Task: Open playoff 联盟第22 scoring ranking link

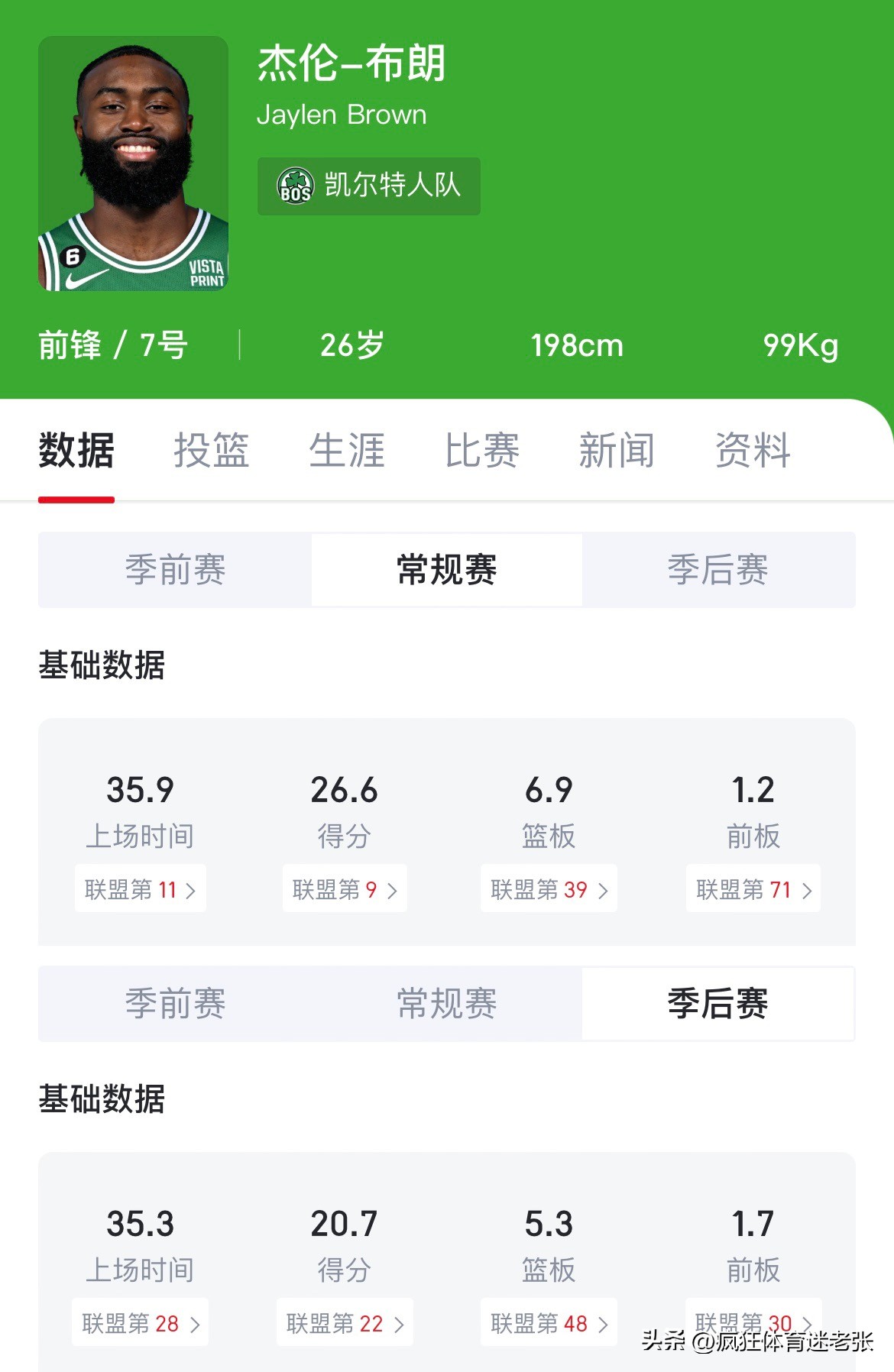Action: pyautogui.click(x=344, y=1323)
